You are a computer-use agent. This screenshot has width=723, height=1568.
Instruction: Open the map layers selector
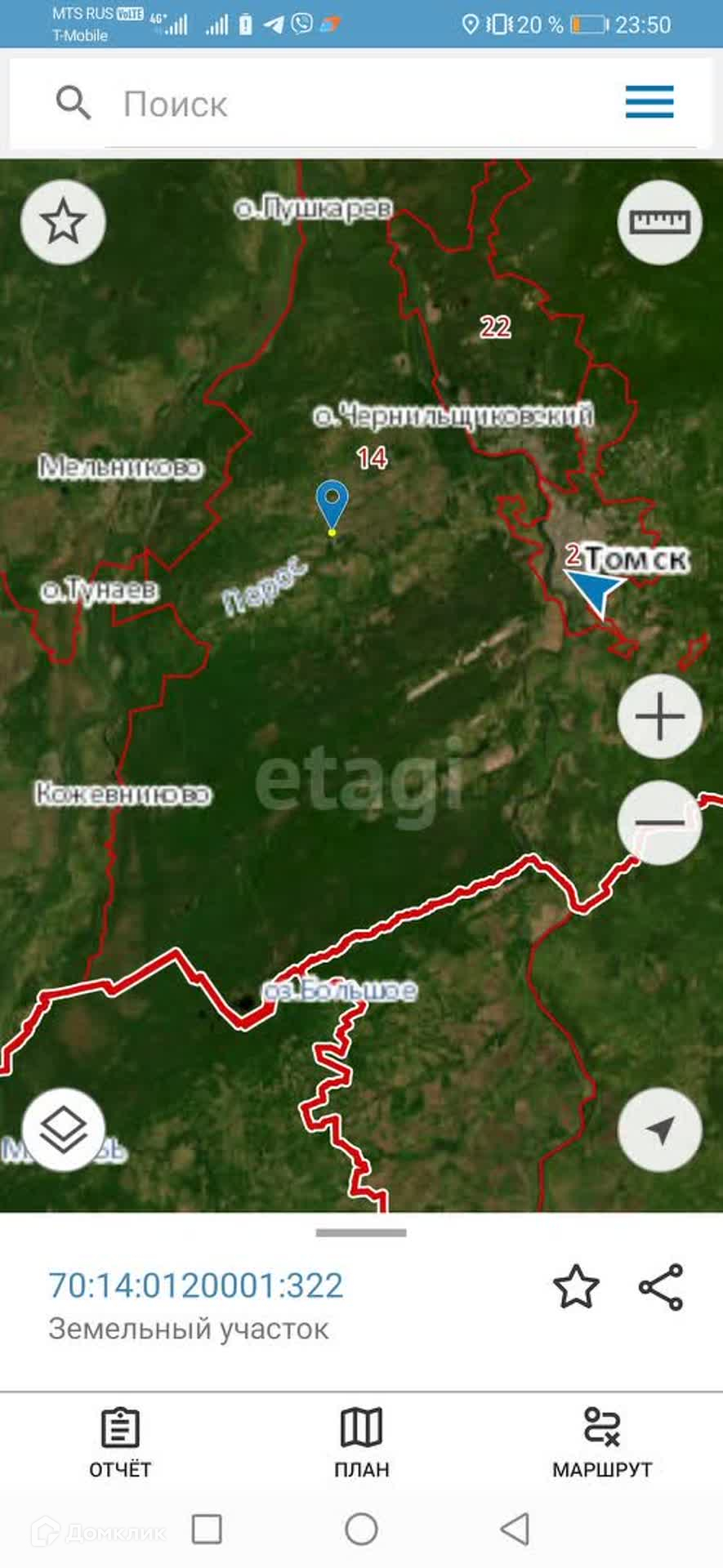63,1130
